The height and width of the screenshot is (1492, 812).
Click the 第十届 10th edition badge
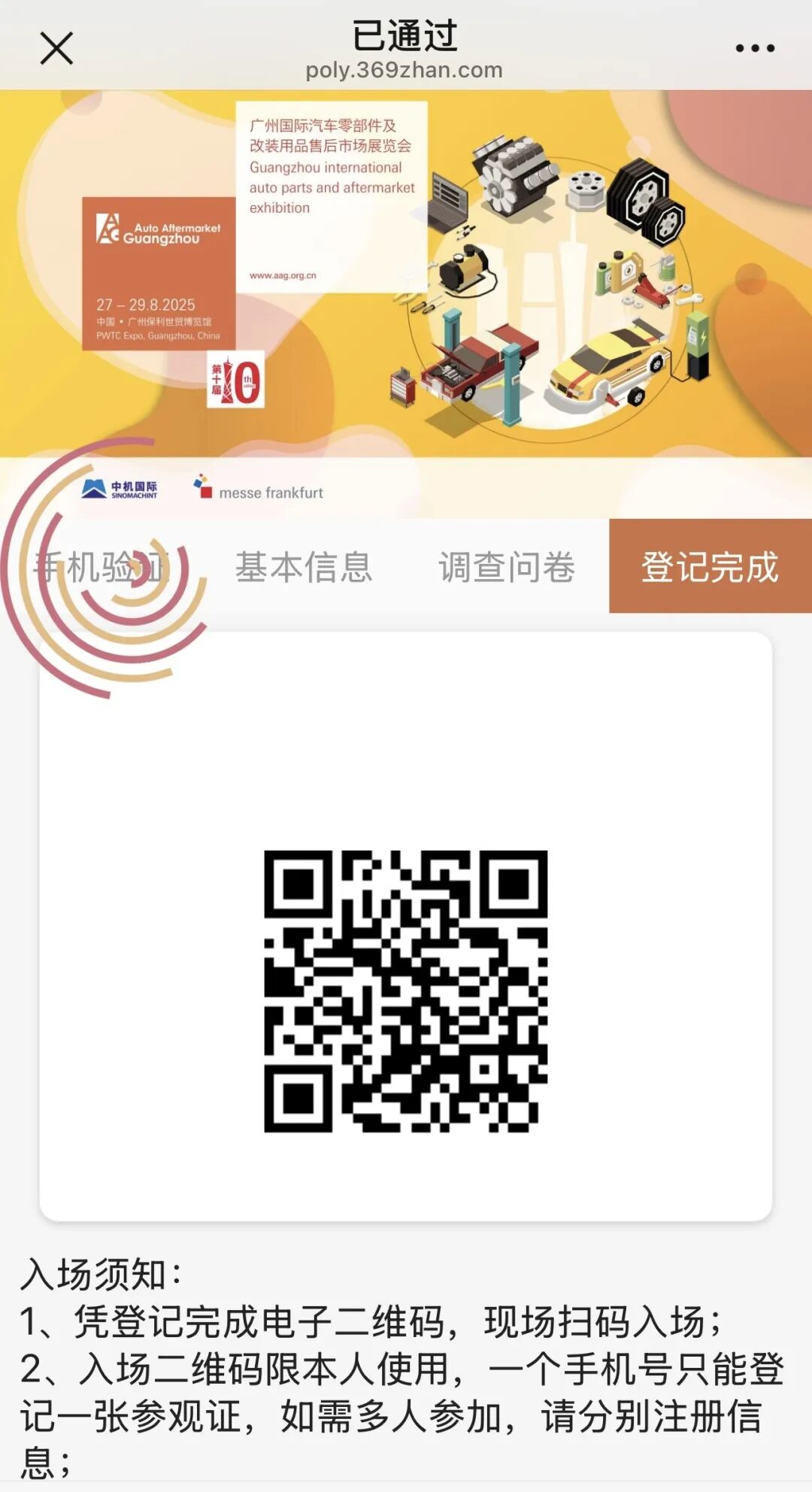click(x=235, y=378)
